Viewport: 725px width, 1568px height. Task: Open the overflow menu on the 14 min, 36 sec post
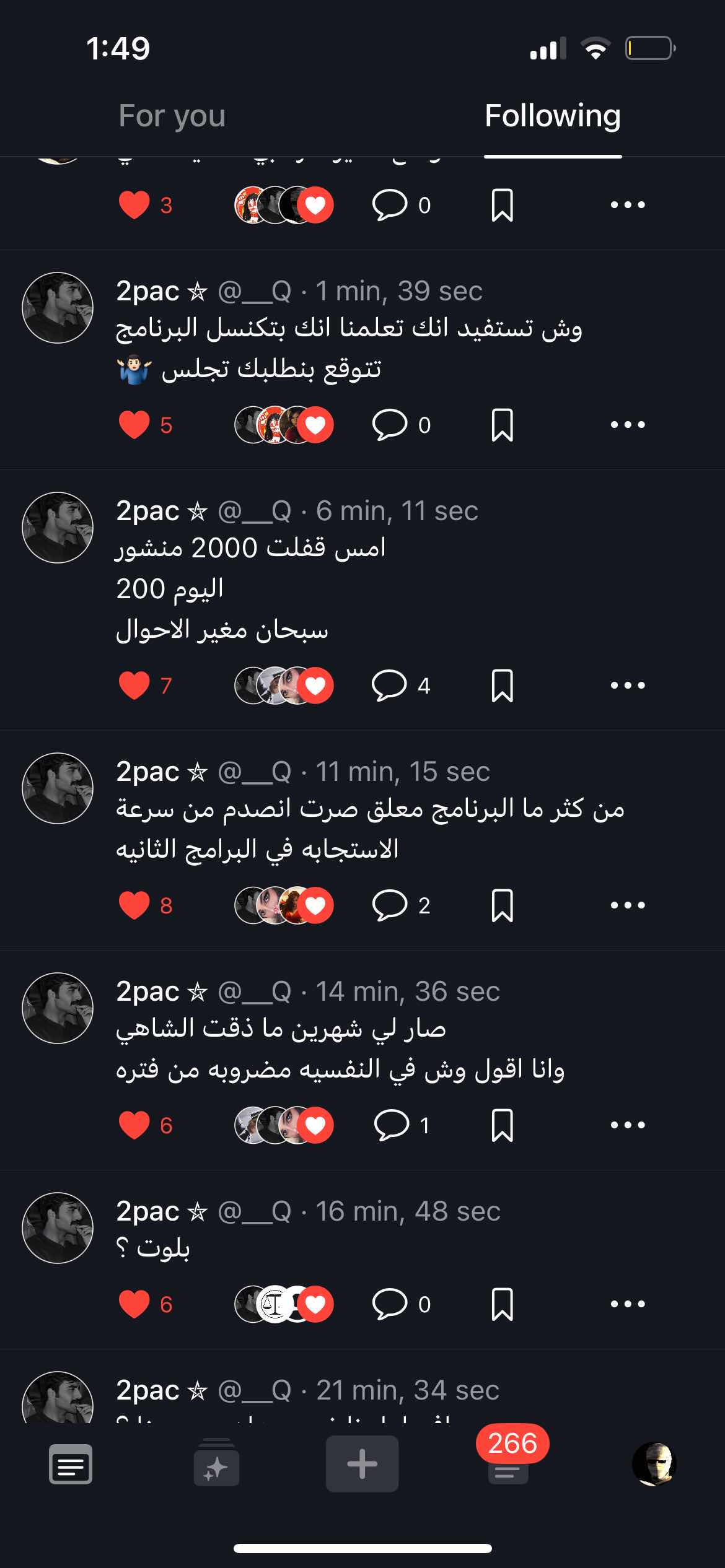(628, 1125)
